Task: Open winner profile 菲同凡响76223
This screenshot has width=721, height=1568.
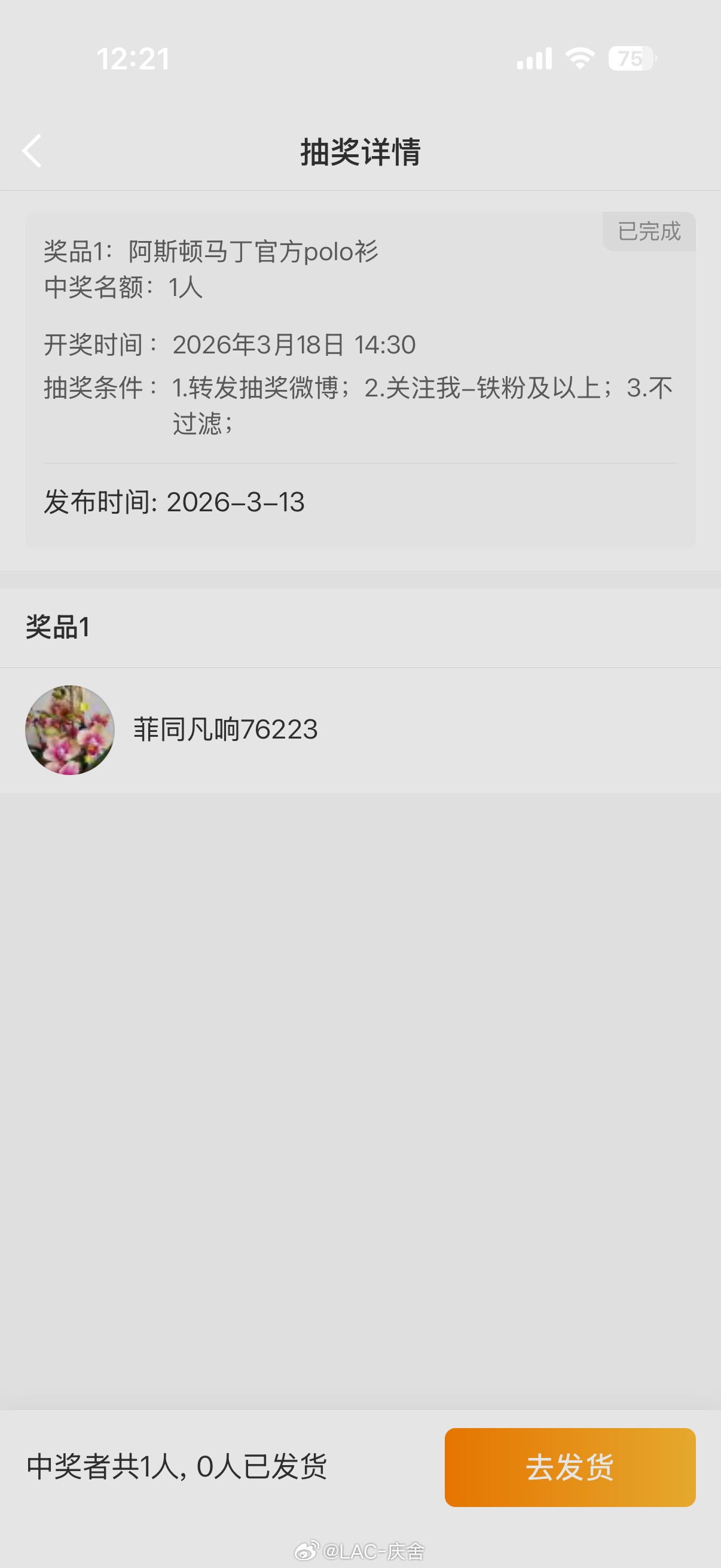Action: tap(225, 729)
